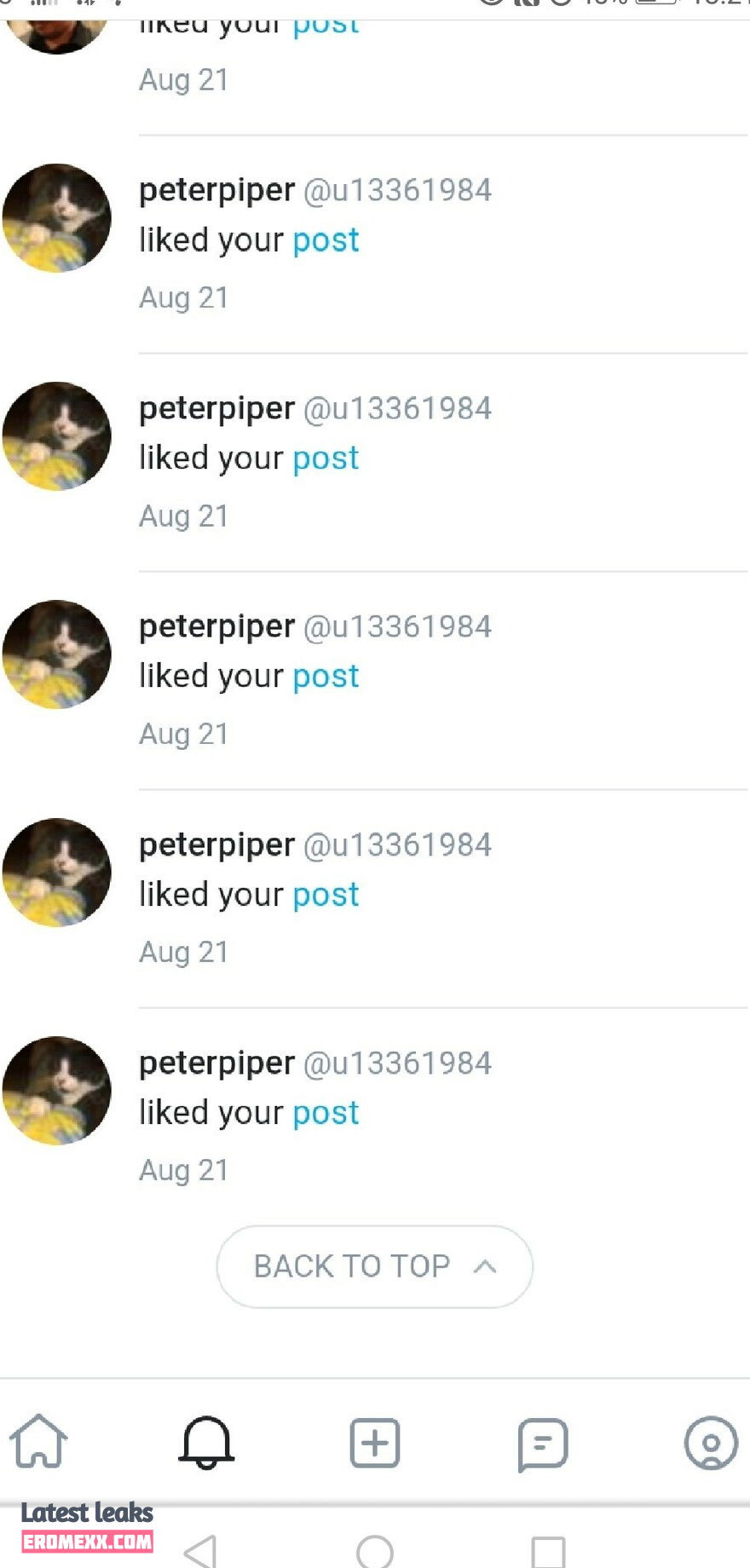Create a new post with plus icon
Viewport: 750px width, 1568px height.
375,1443
